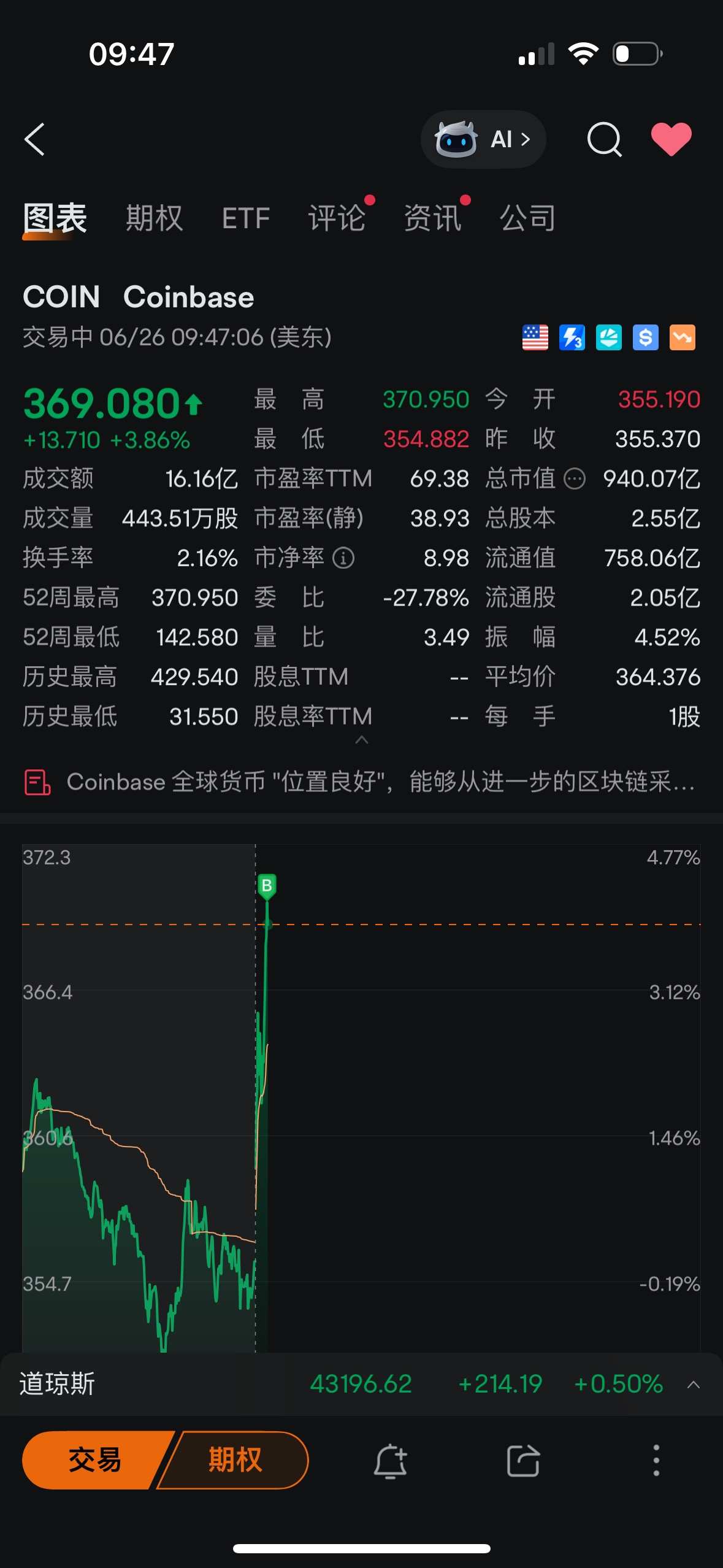Screen dimensions: 723x1568
Task: Share this stock page
Action: pyautogui.click(x=523, y=1461)
